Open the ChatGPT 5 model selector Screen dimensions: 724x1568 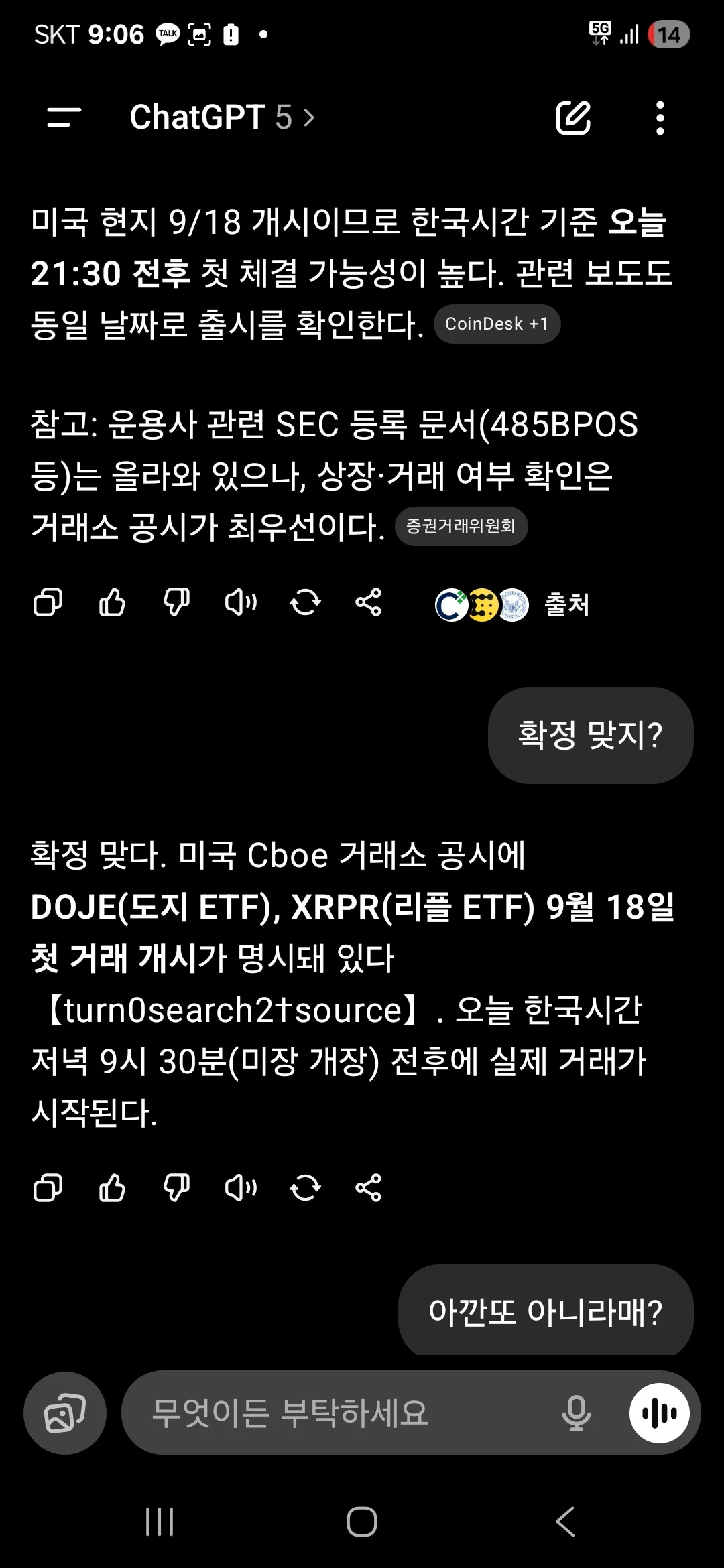click(x=221, y=117)
